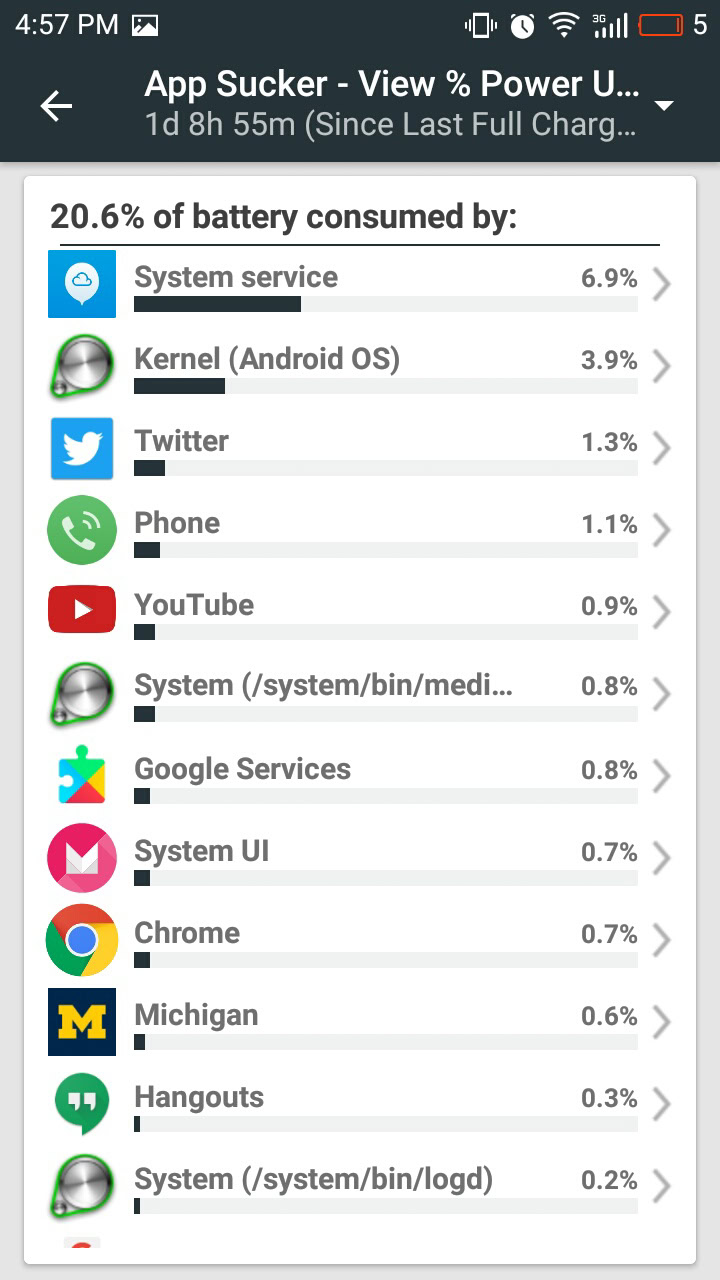Open the Phone app usage row
Screen dimensions: 720x1280
360,531
